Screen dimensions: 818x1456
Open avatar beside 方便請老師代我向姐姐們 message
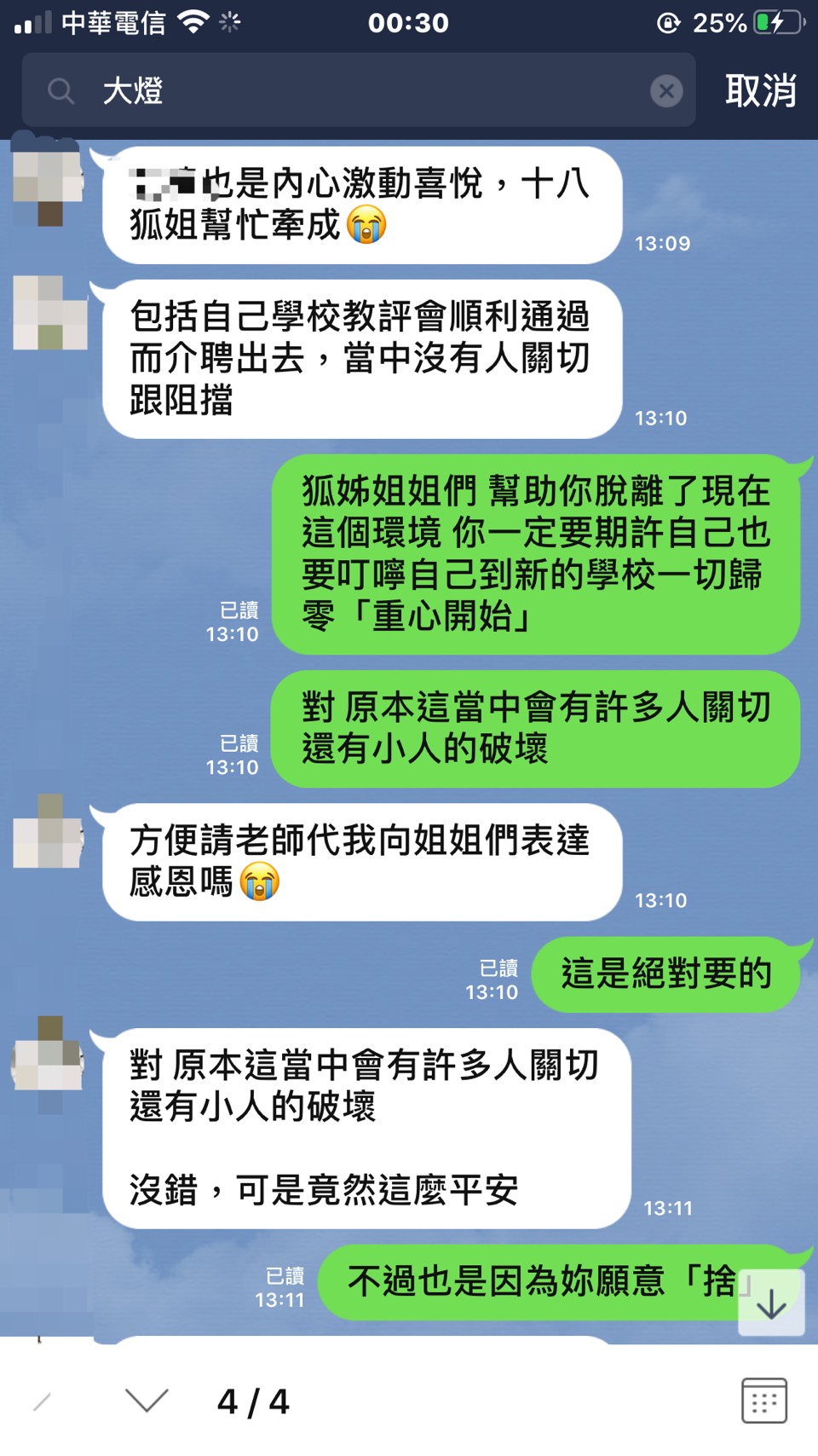tap(49, 832)
